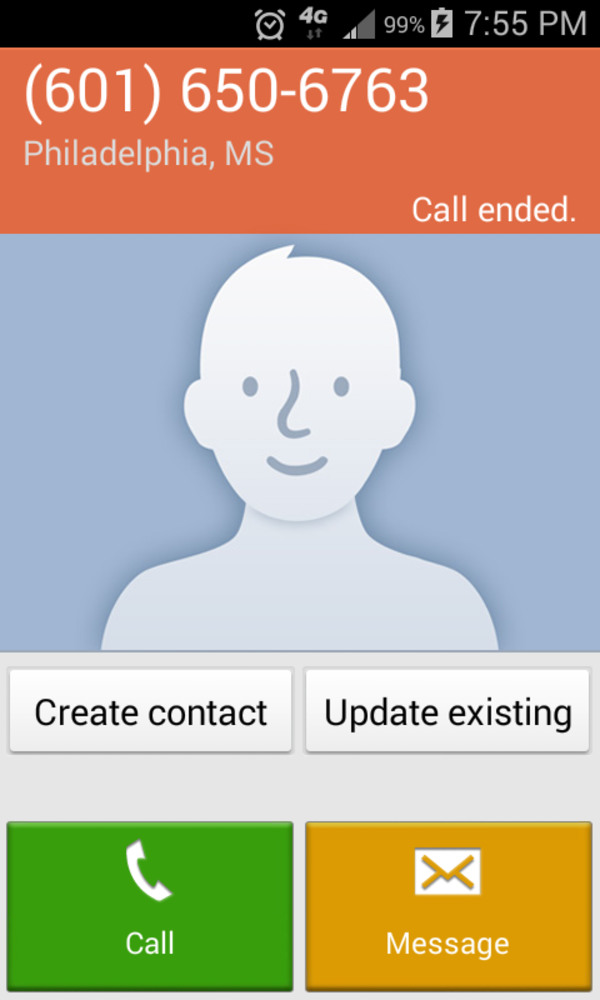Call back the number with the green Call button
The image size is (600, 1000).
point(150,905)
